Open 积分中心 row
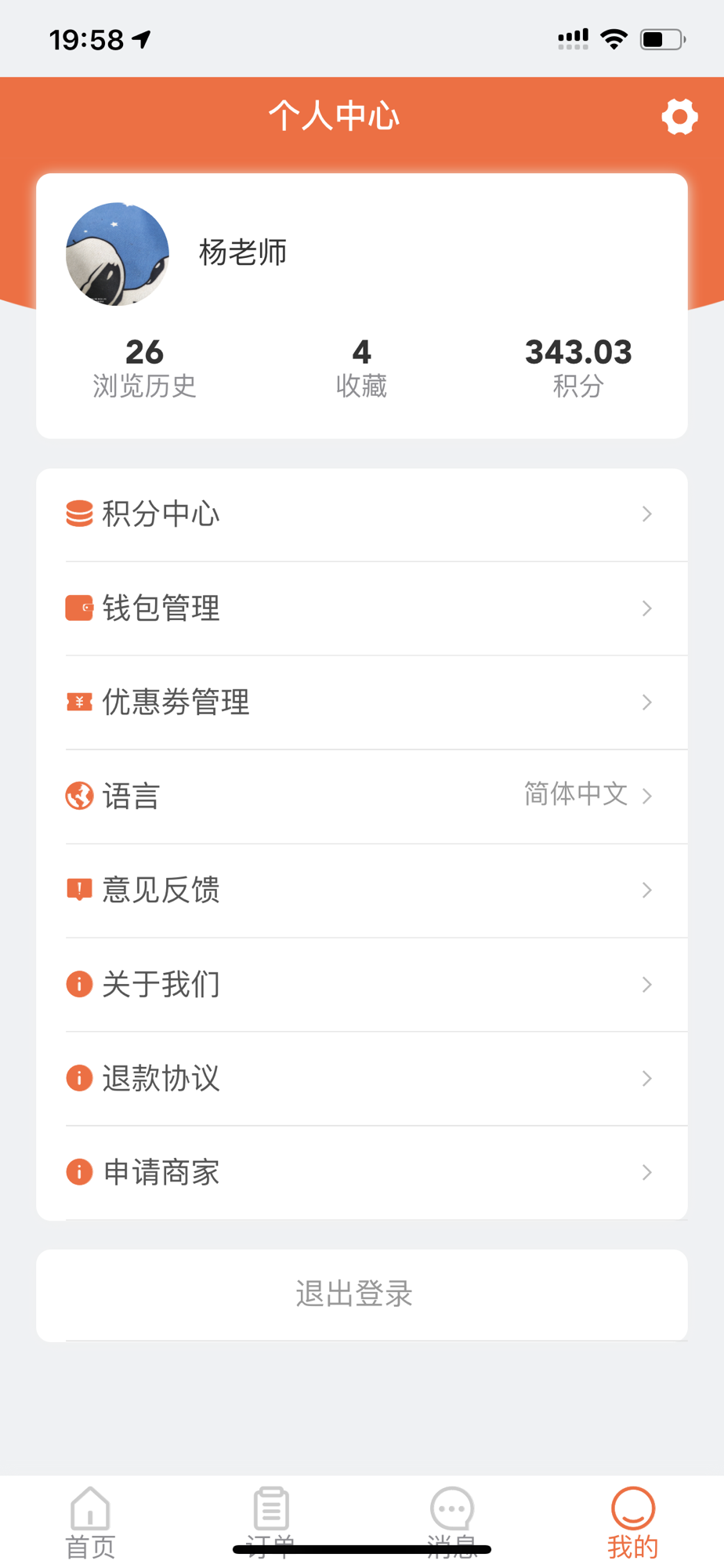Viewport: 724px width, 1568px height. (x=362, y=514)
